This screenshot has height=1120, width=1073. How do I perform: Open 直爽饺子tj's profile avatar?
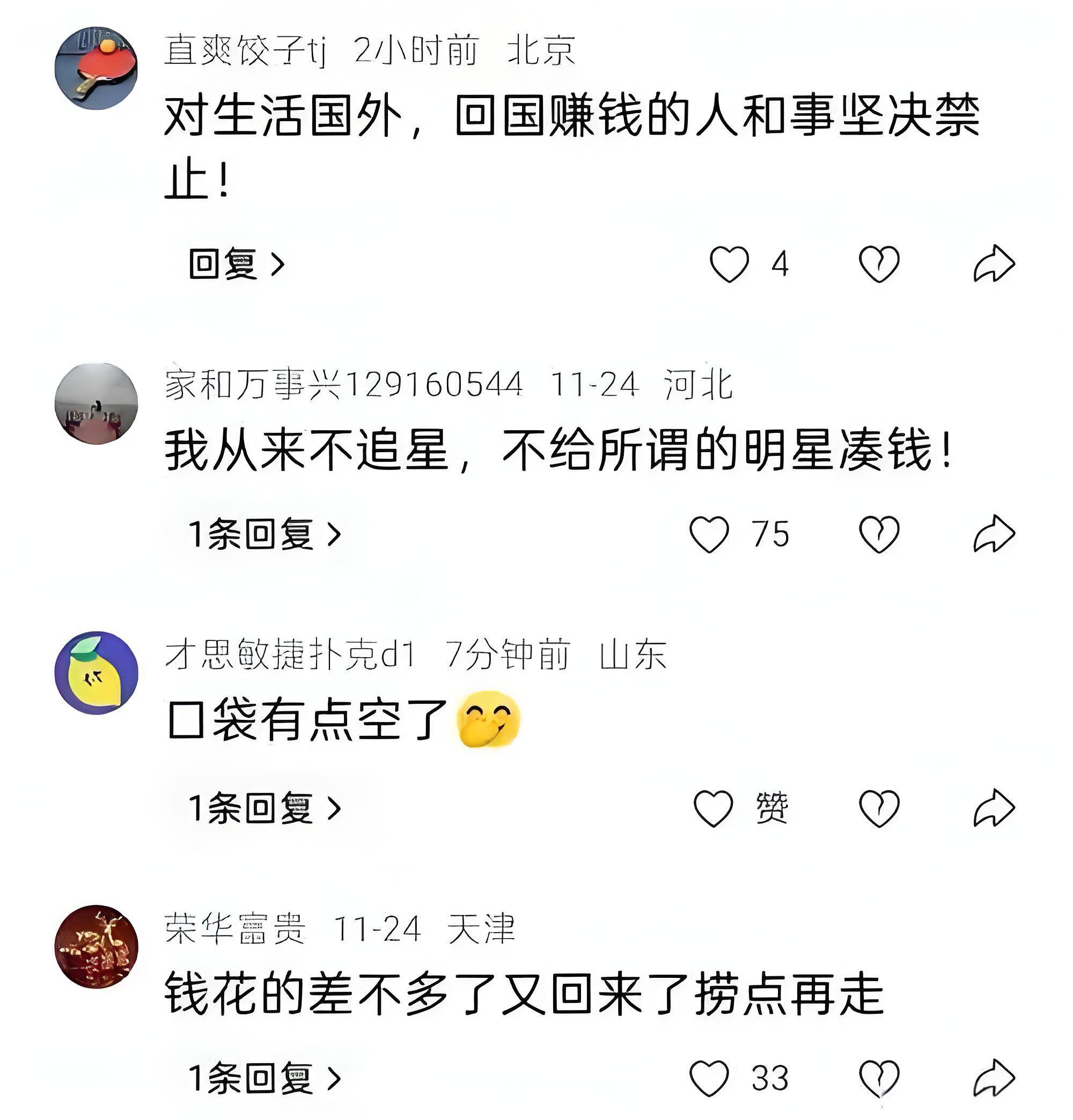coord(96,68)
